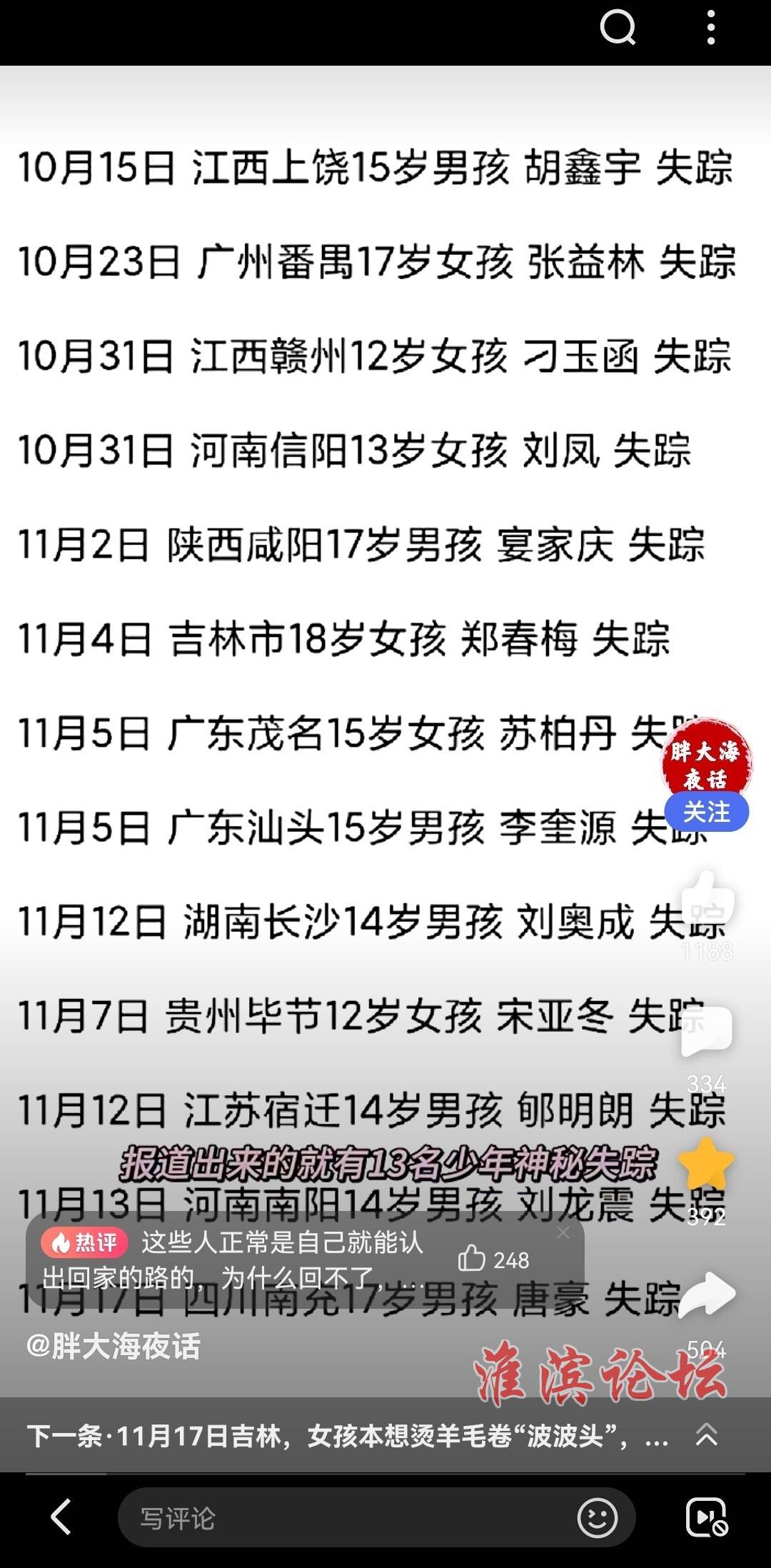Open the @胖大海夜话 author link
This screenshot has height=1568, width=771.
click(113, 1346)
